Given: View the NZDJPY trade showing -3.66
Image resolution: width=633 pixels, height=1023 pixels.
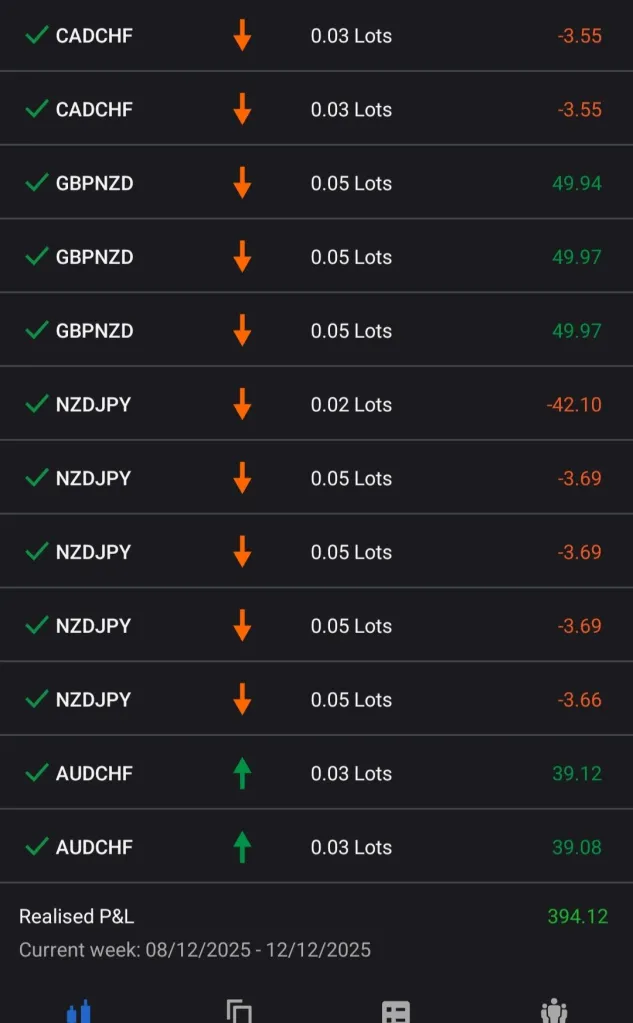Looking at the screenshot, I should [x=316, y=700].
